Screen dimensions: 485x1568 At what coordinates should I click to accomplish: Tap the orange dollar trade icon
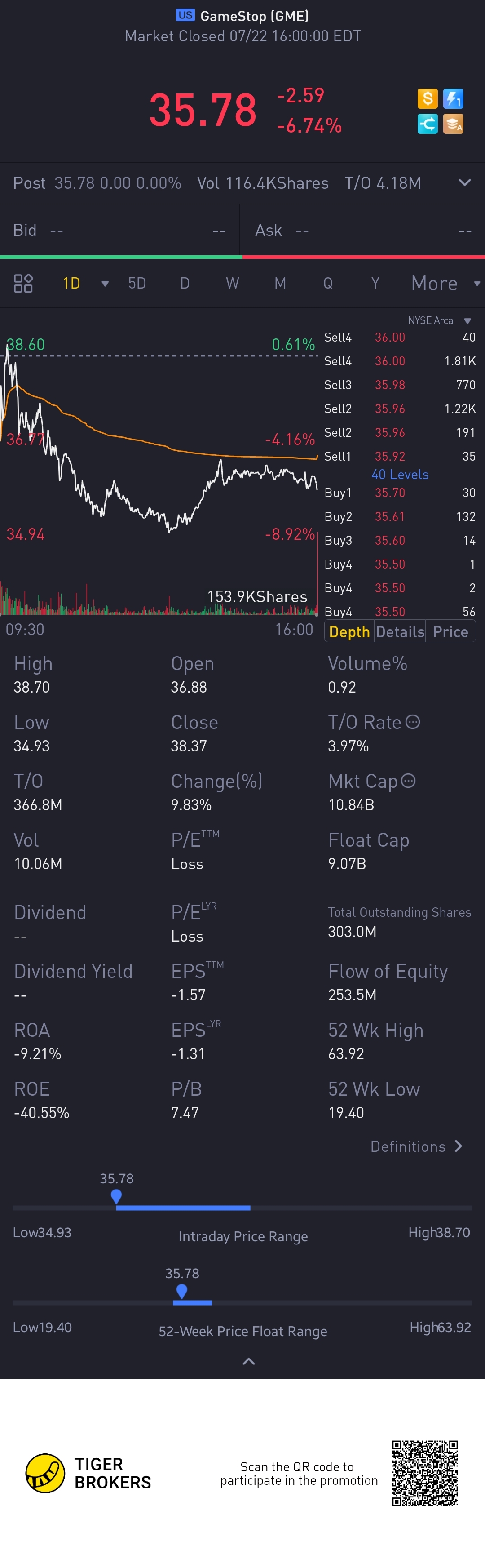427,98
